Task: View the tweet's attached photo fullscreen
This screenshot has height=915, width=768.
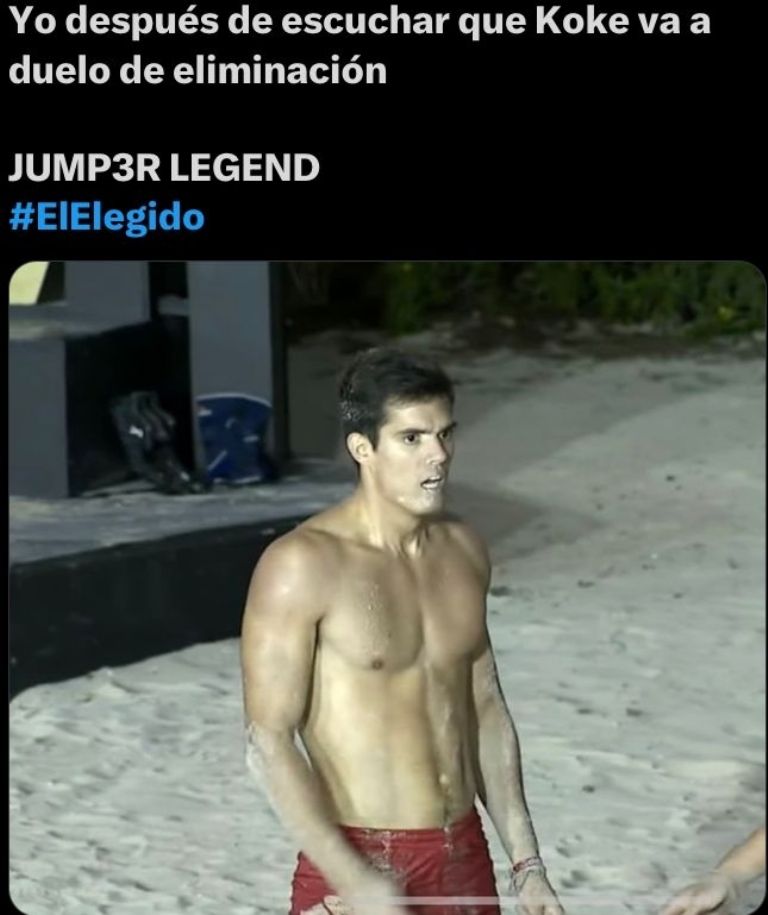Action: [x=386, y=588]
